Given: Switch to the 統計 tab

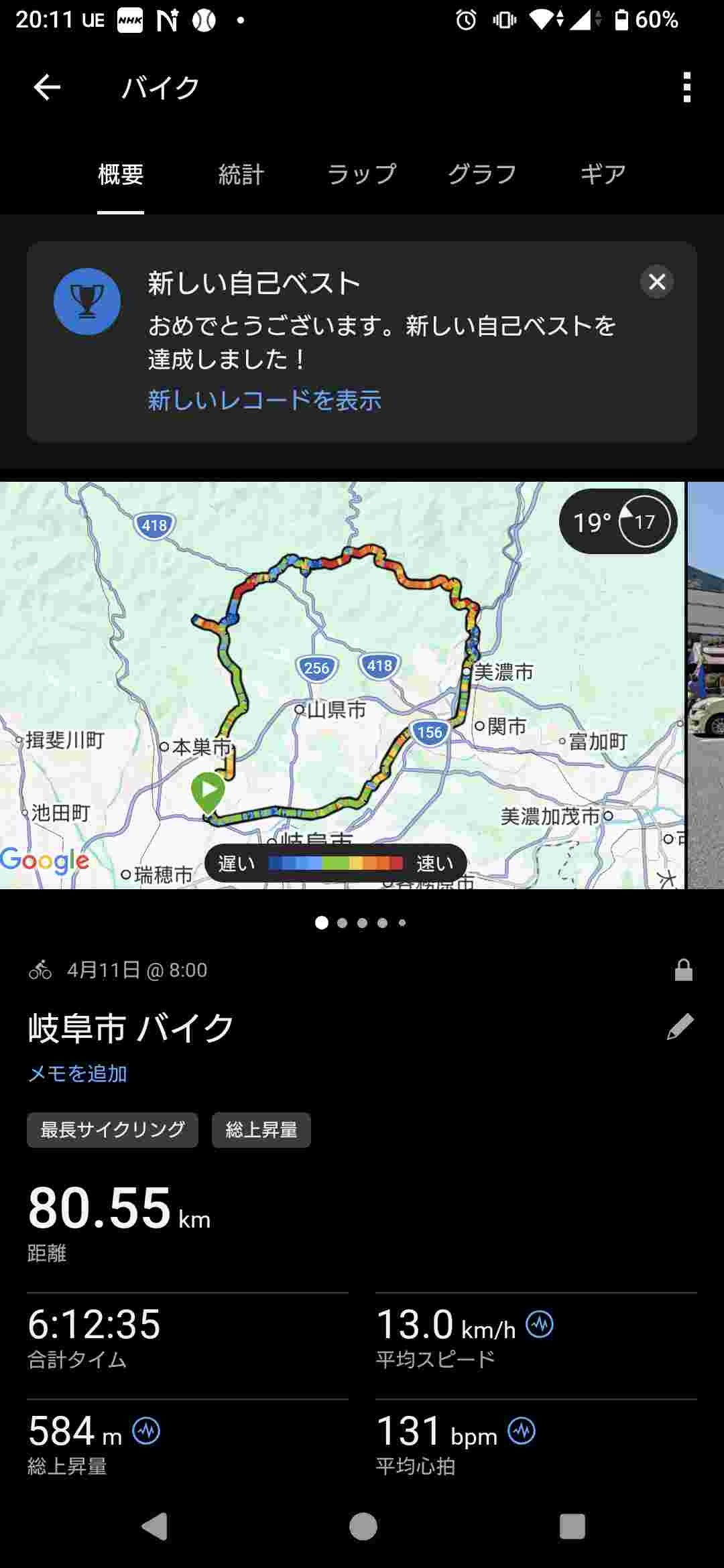Looking at the screenshot, I should pos(241,175).
